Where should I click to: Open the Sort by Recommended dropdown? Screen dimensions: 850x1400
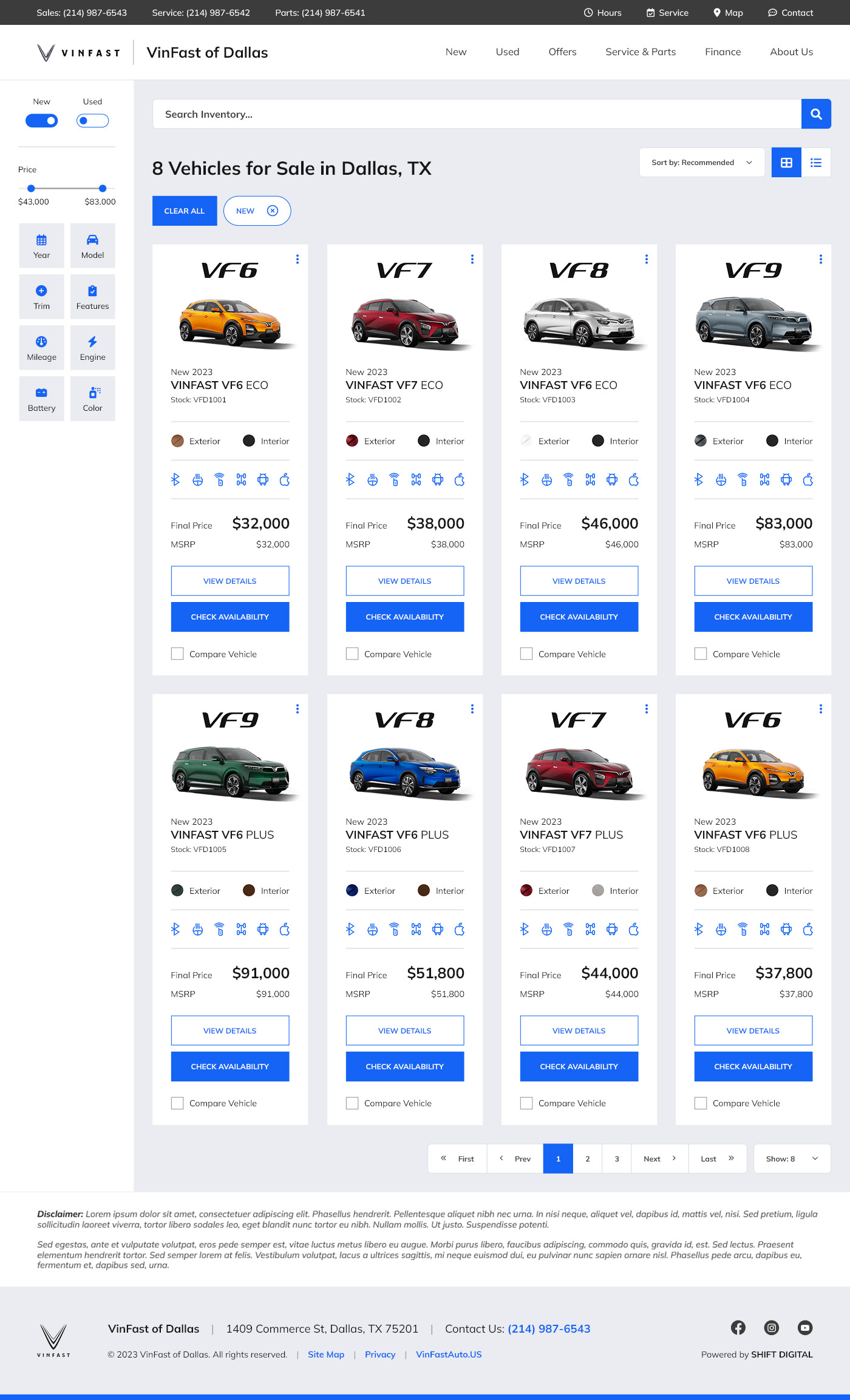pyautogui.click(x=701, y=163)
